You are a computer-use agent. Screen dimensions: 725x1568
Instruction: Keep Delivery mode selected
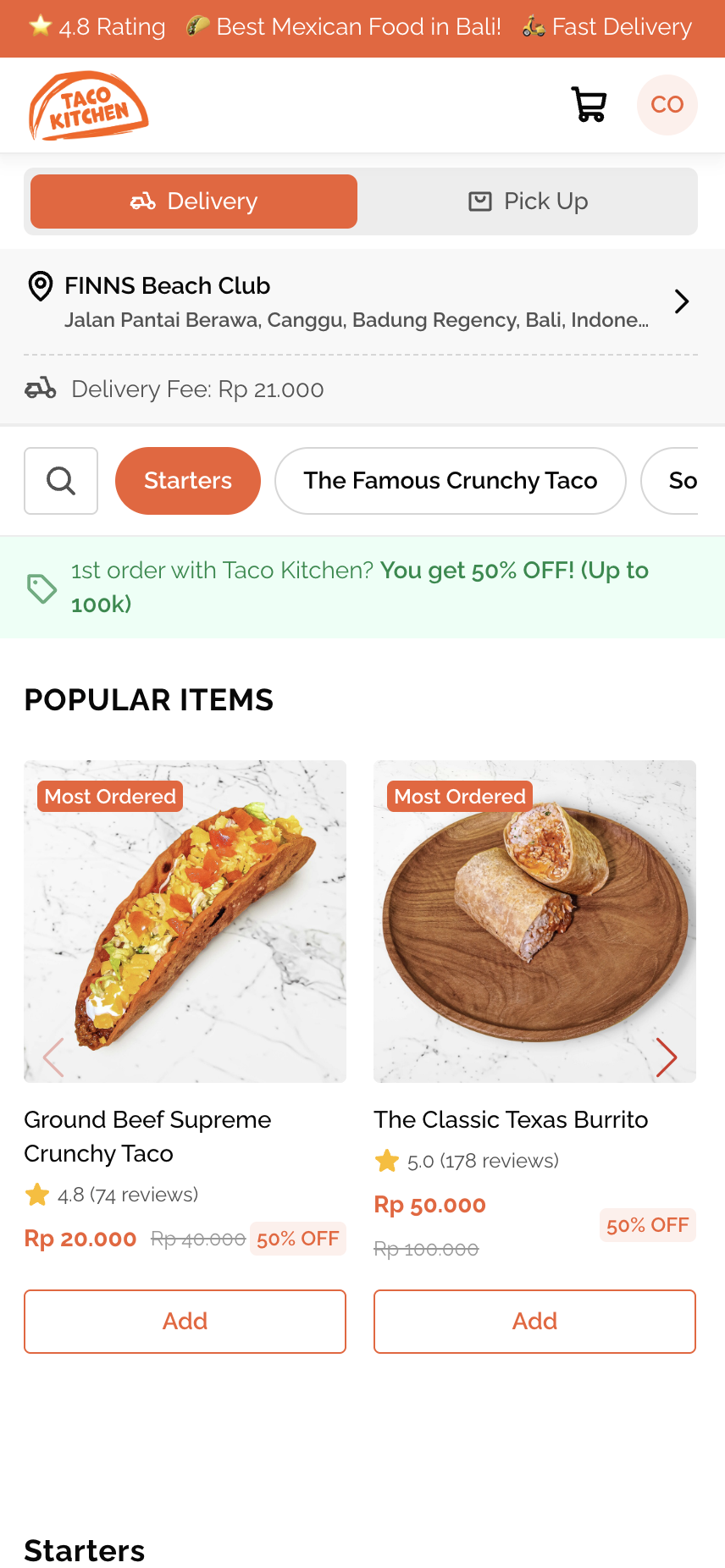point(192,202)
